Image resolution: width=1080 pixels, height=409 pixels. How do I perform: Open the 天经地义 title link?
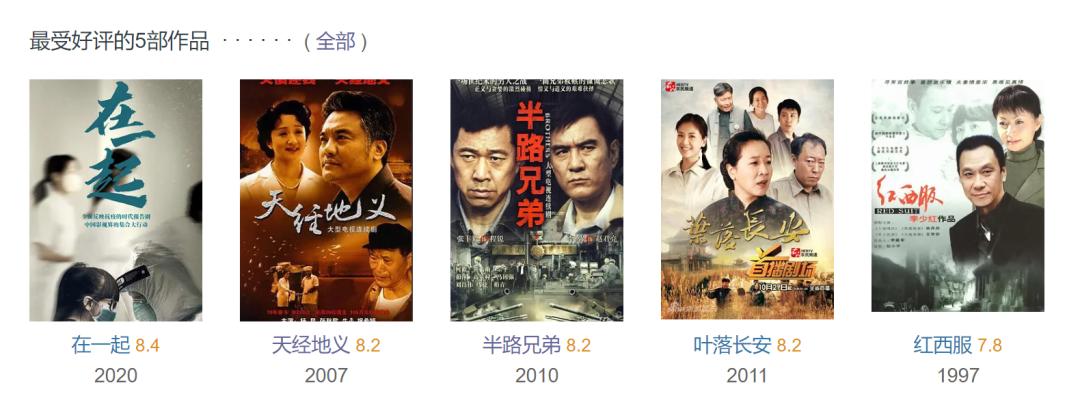tap(310, 345)
